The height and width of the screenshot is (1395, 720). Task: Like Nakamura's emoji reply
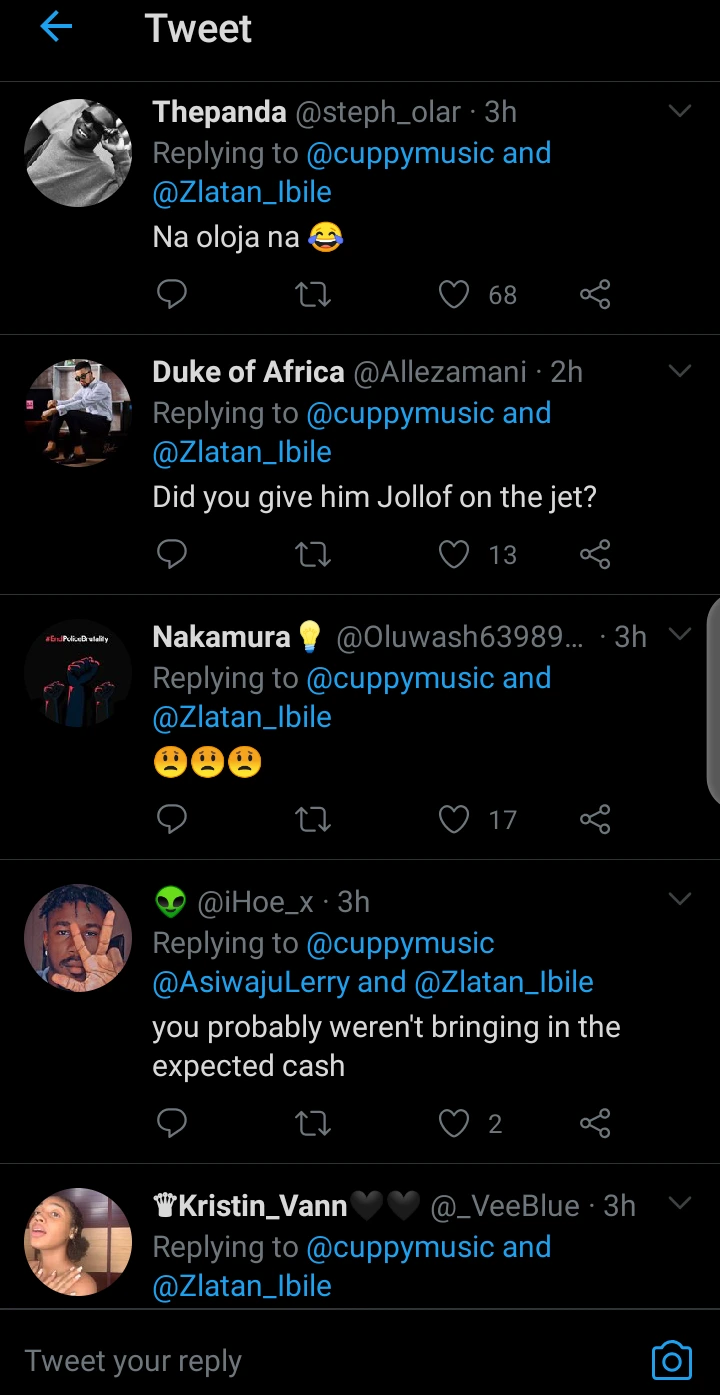[x=454, y=820]
